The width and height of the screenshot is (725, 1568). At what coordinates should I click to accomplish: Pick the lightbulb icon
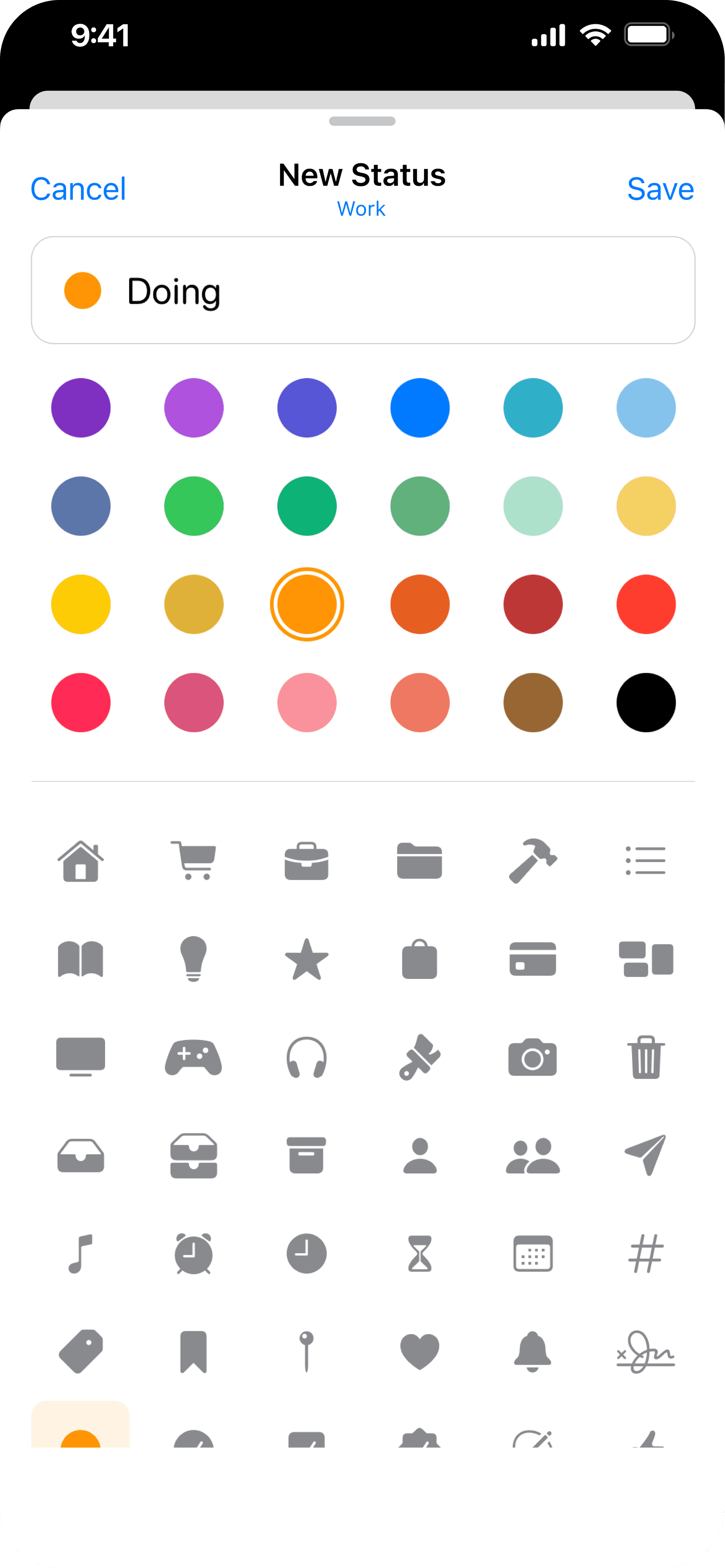point(194,959)
